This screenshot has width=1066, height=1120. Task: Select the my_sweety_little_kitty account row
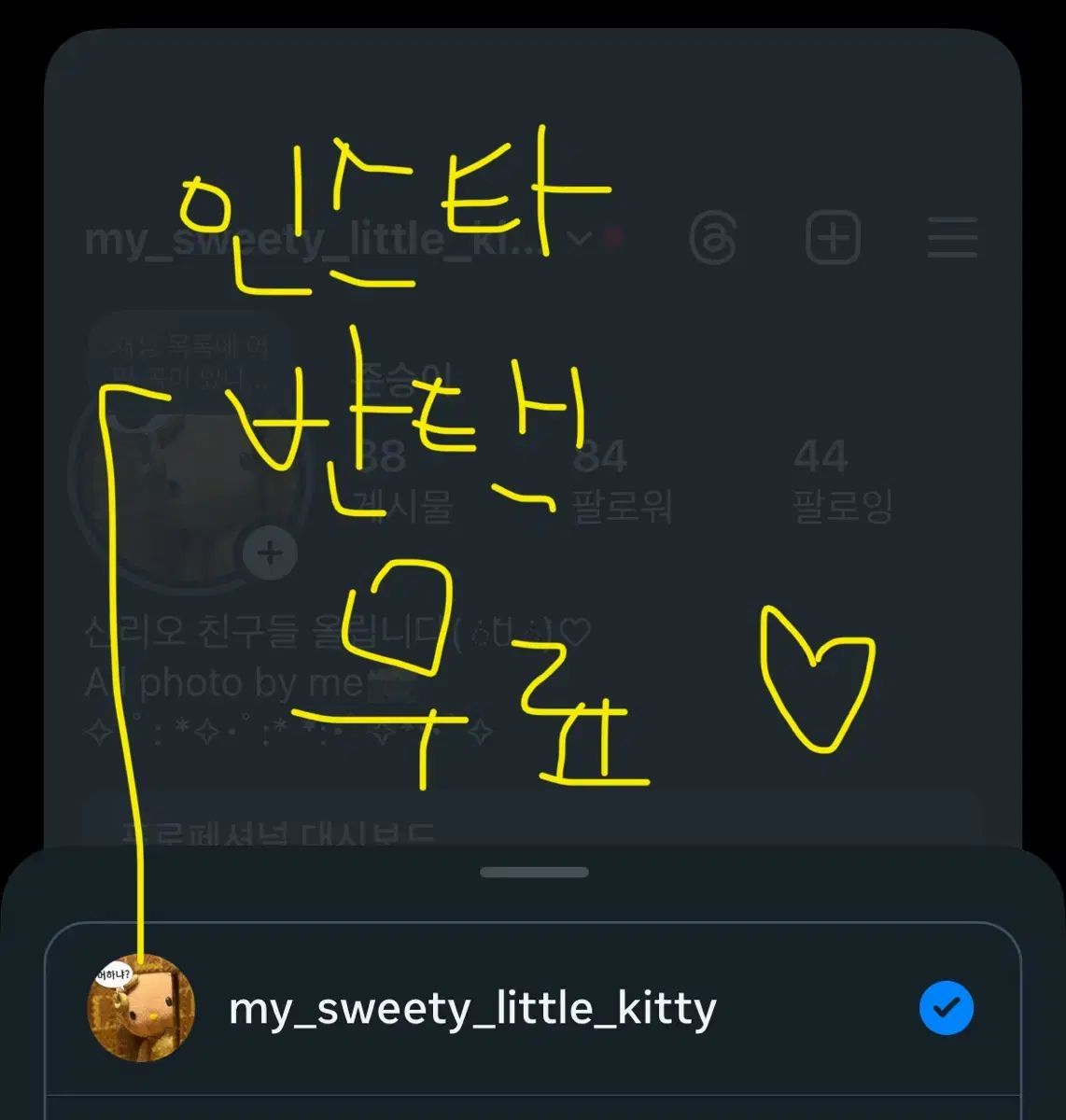[x=472, y=1010]
